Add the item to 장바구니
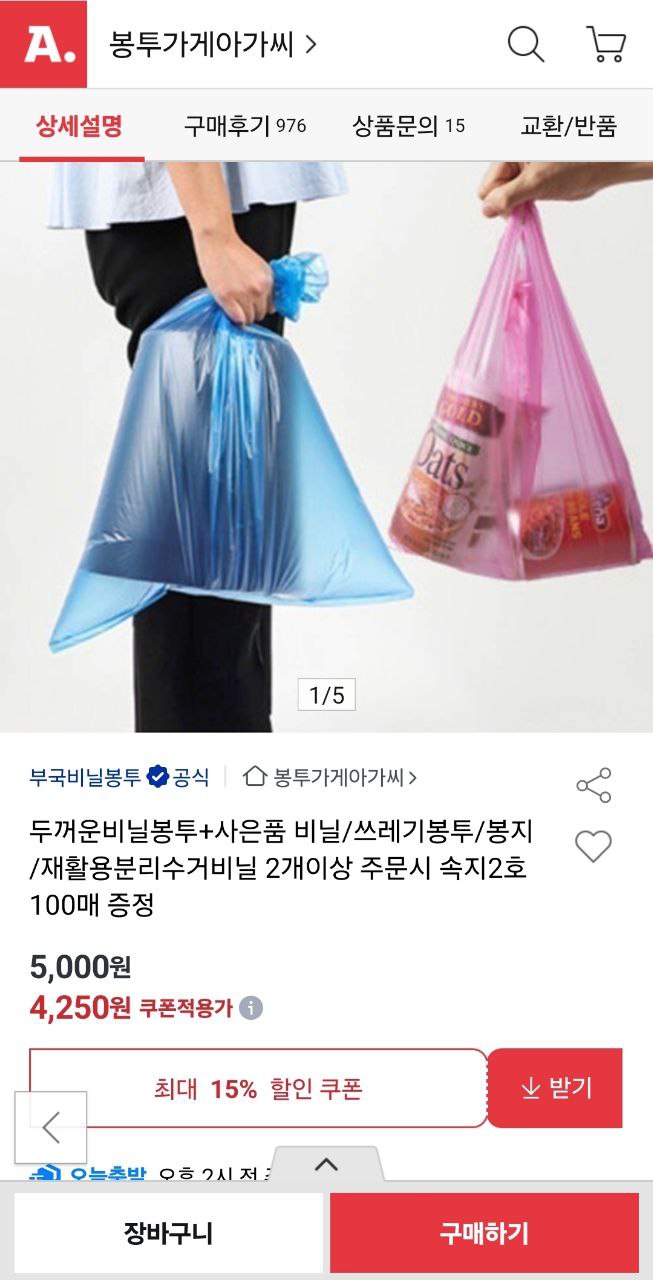Image resolution: width=653 pixels, height=1280 pixels. coord(168,1233)
